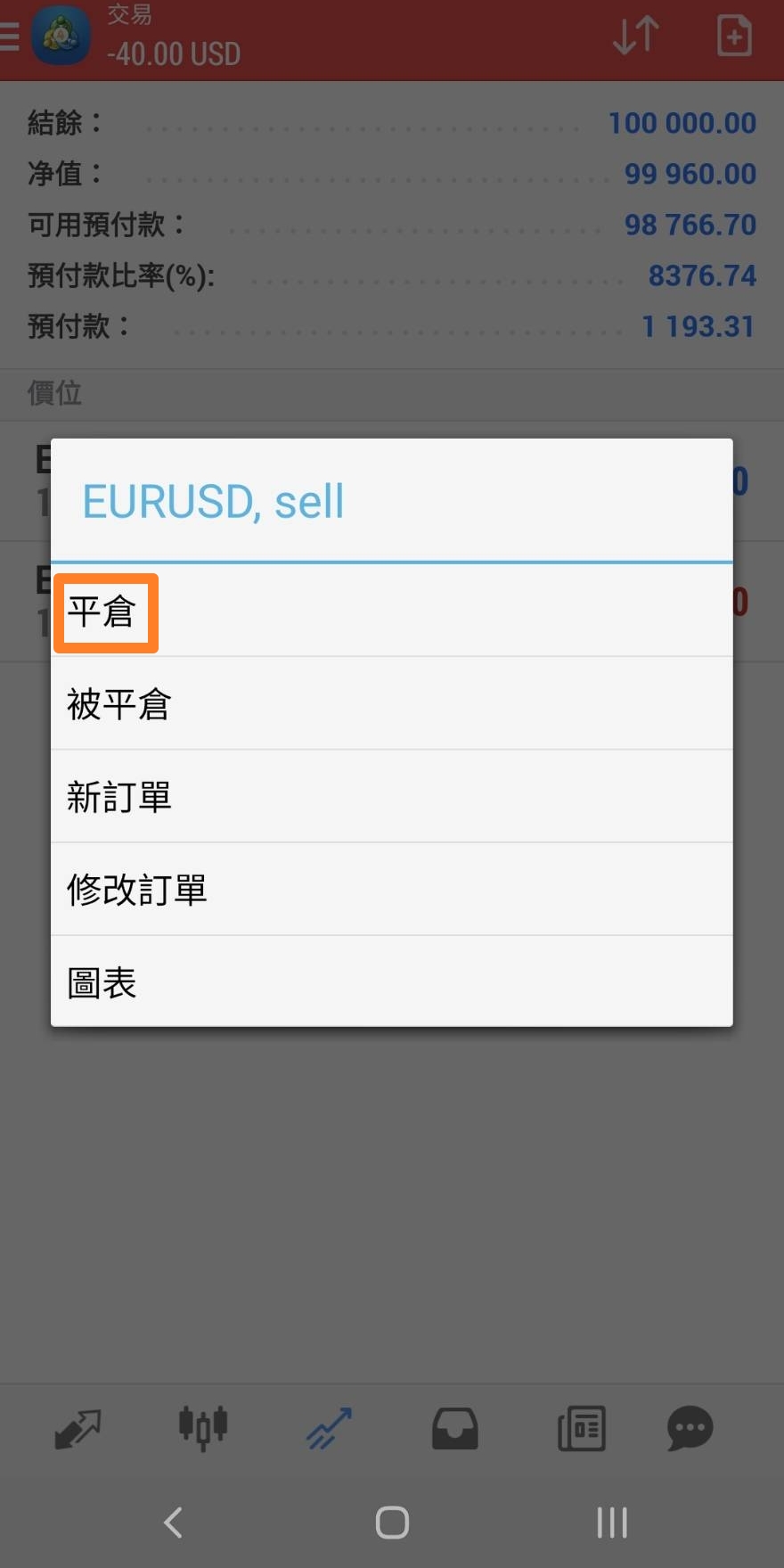Screen dimensions: 784x1568
Task: Switch to the quotes arrows tab
Action: click(78, 1429)
